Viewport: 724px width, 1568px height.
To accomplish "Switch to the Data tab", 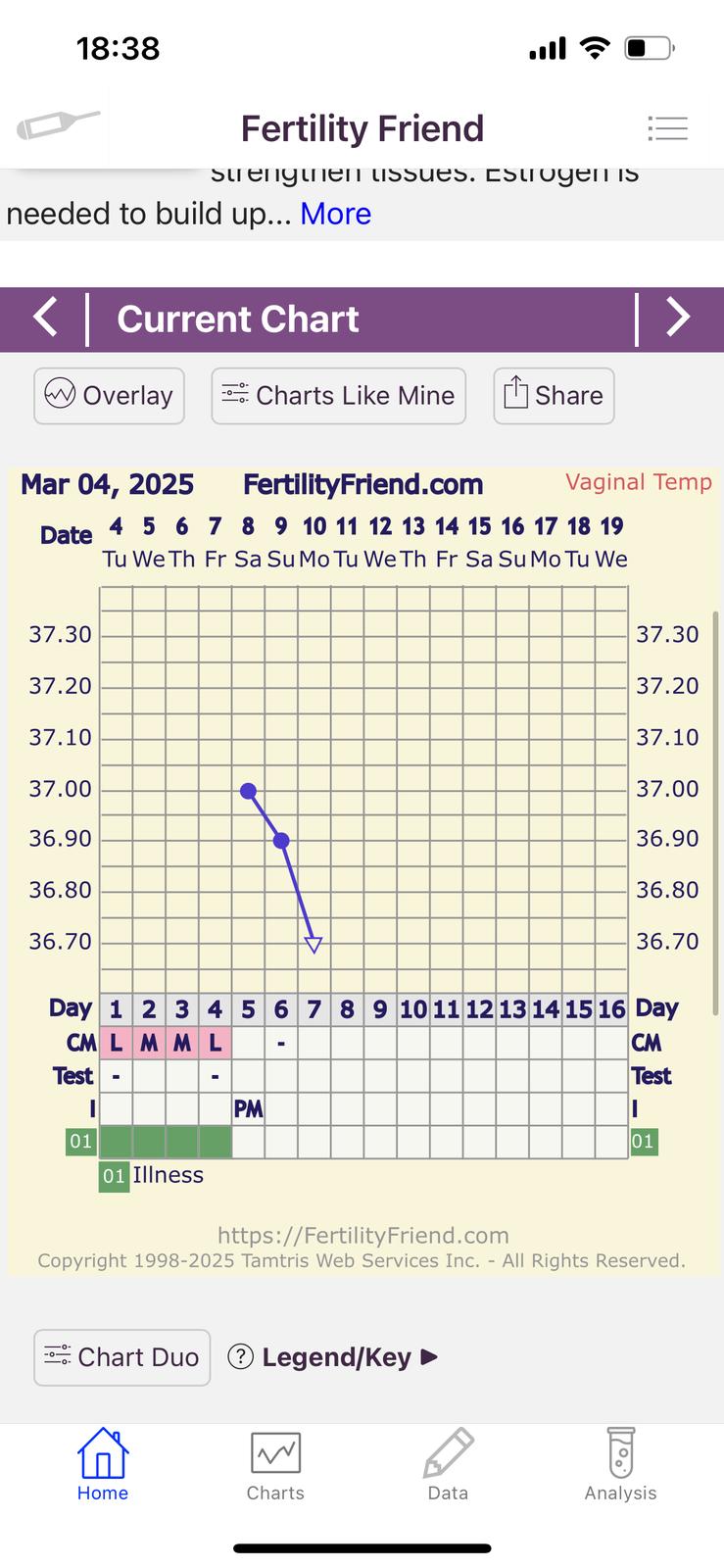I will [x=448, y=1466].
